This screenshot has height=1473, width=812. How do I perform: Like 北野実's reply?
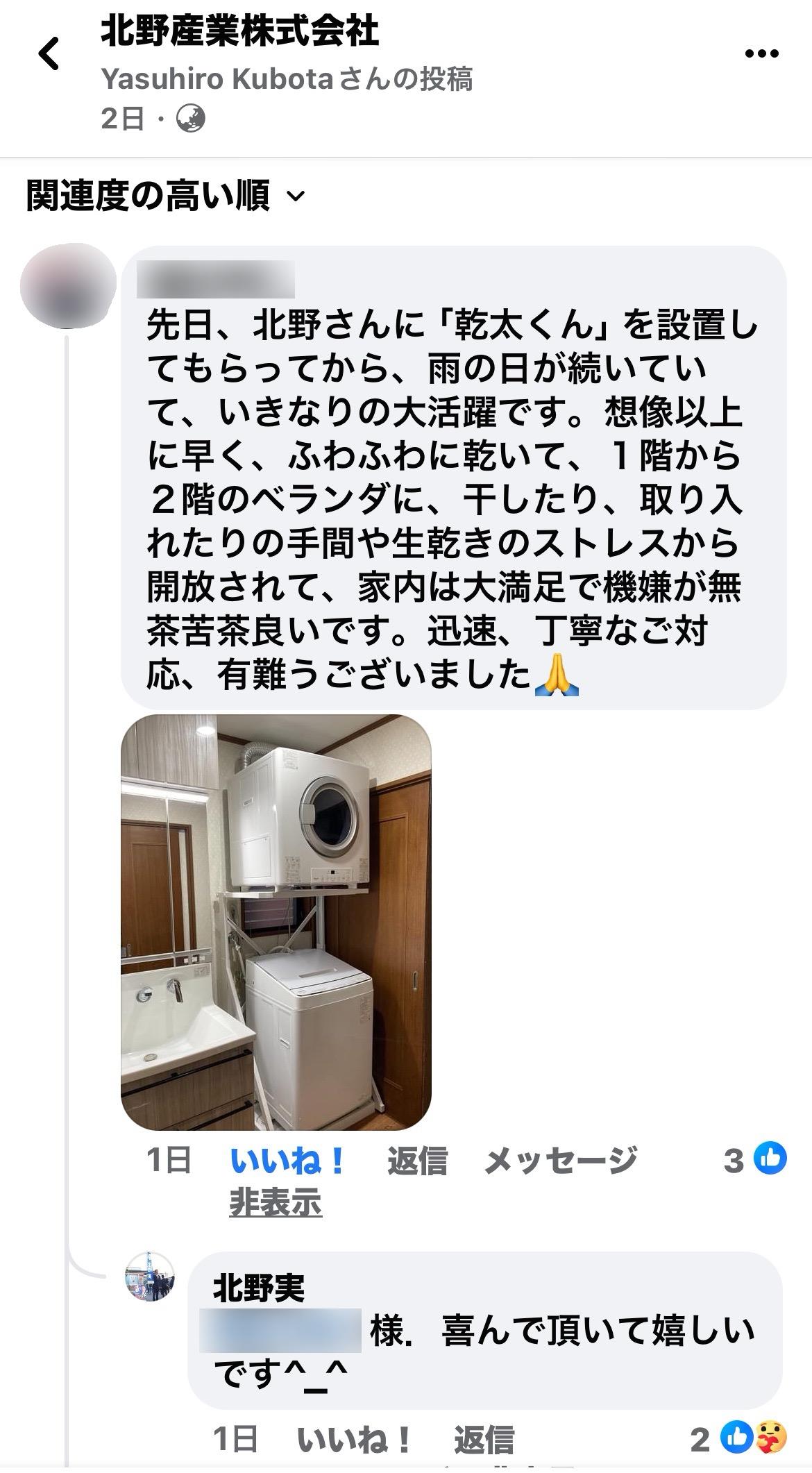click(355, 1440)
